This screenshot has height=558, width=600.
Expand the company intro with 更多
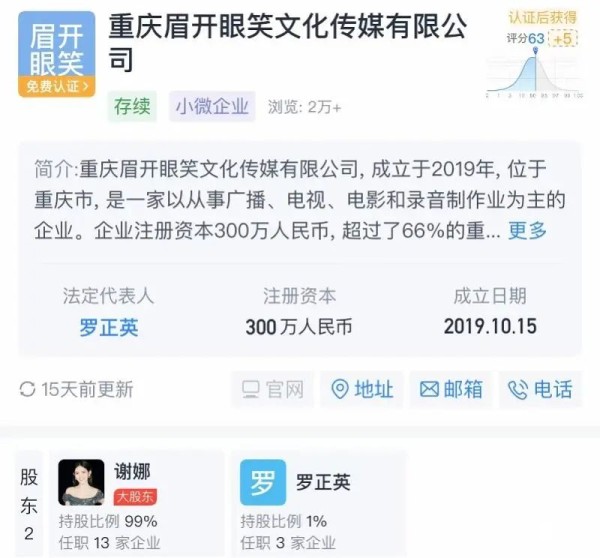[x=527, y=231]
